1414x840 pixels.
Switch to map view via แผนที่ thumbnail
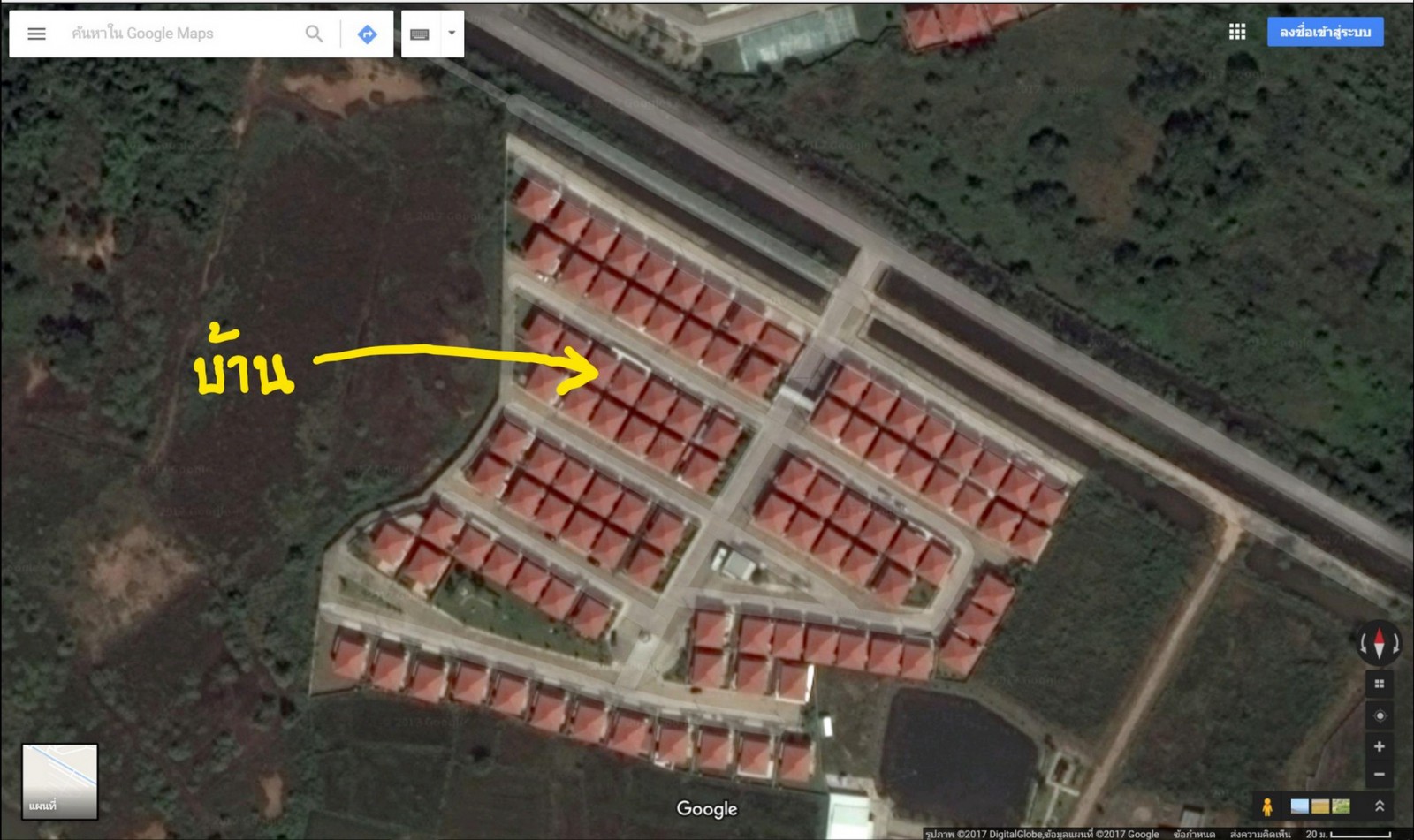point(59,781)
